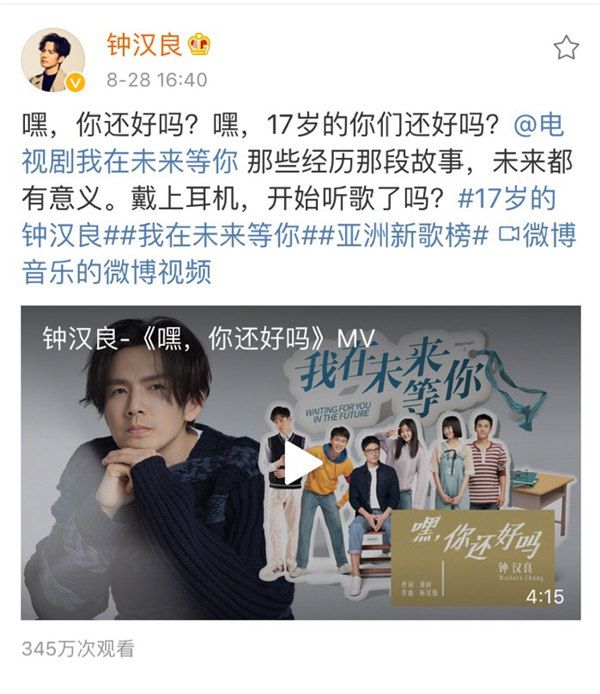The height and width of the screenshot is (694, 600).
Task: Favorite this post with the star icon
Action: [x=566, y=47]
